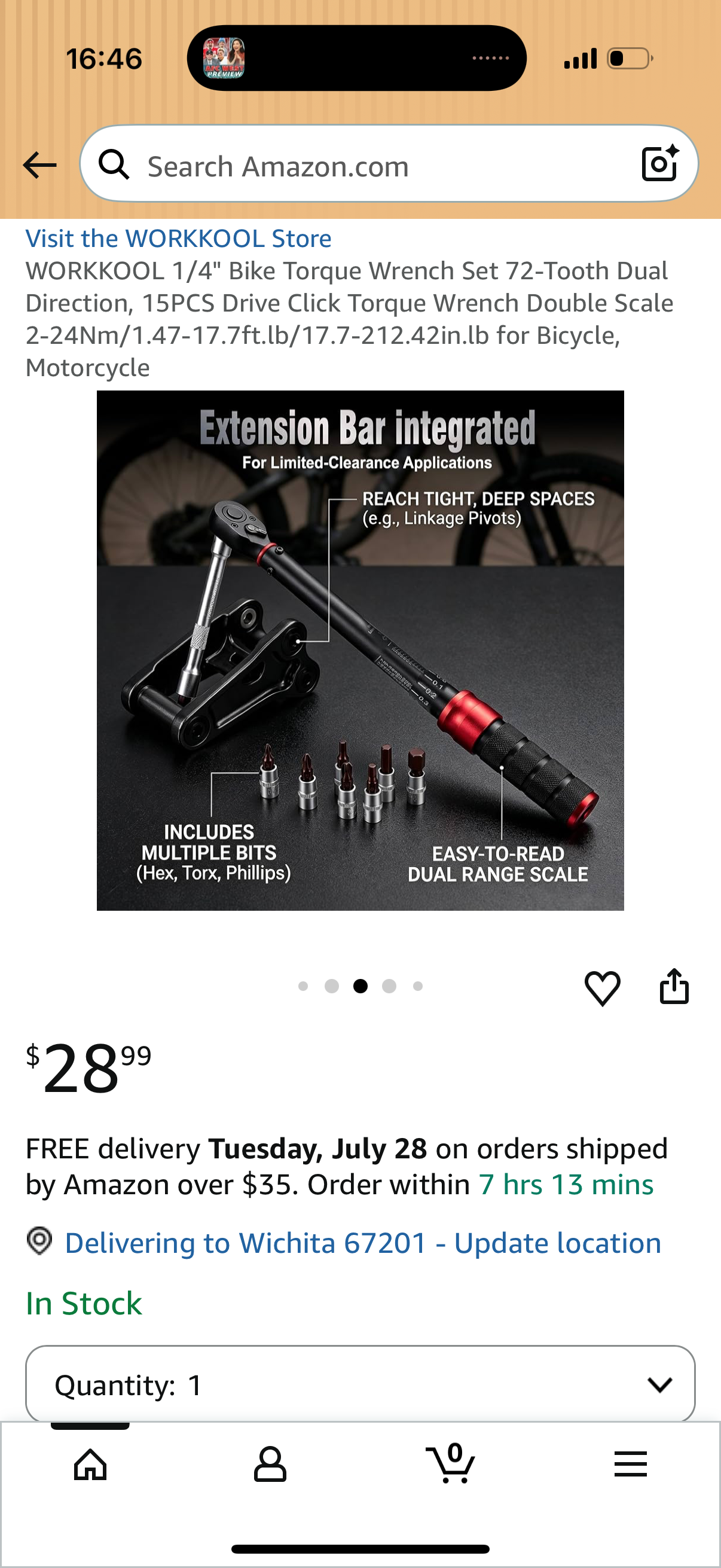Open the hamburger menu tab

coord(630,1464)
